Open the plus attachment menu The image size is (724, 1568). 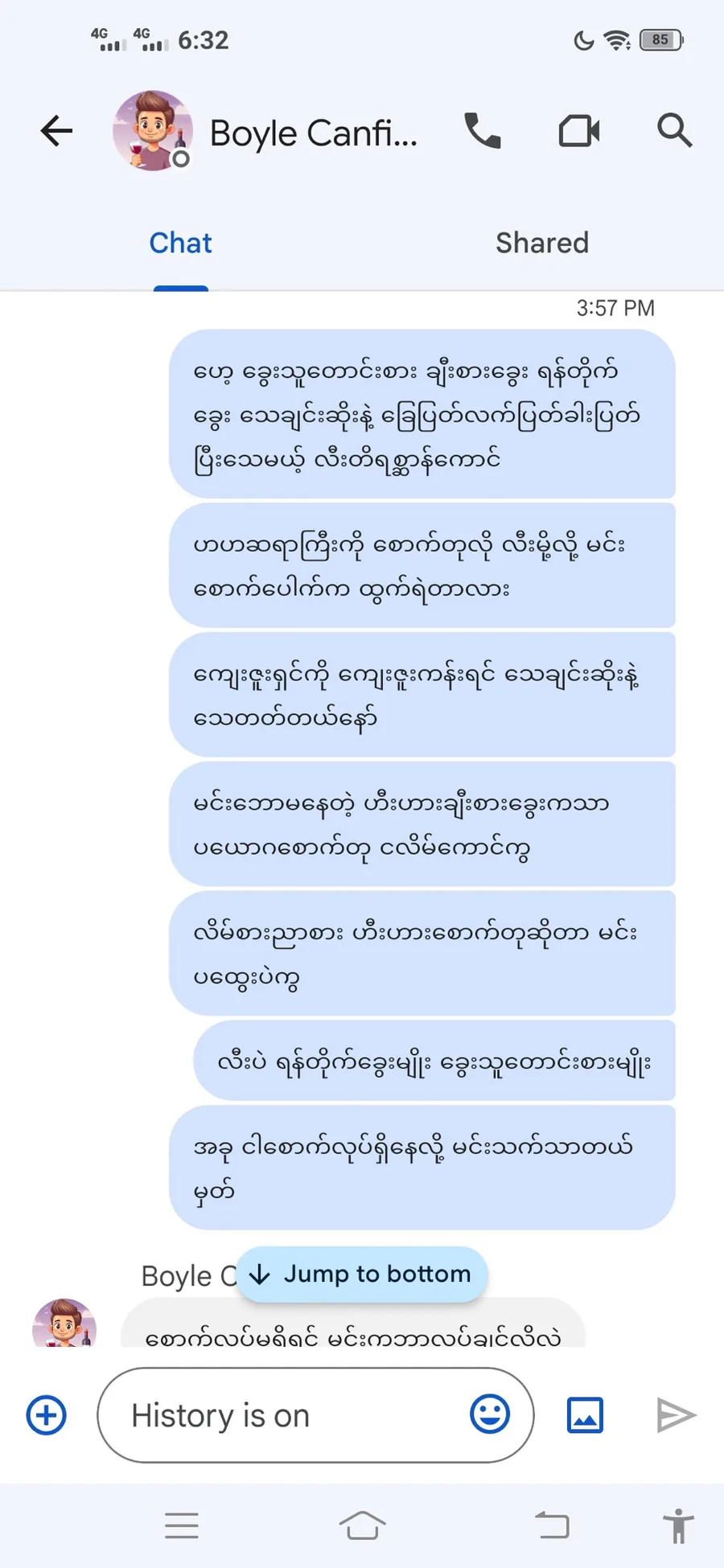(x=47, y=1414)
